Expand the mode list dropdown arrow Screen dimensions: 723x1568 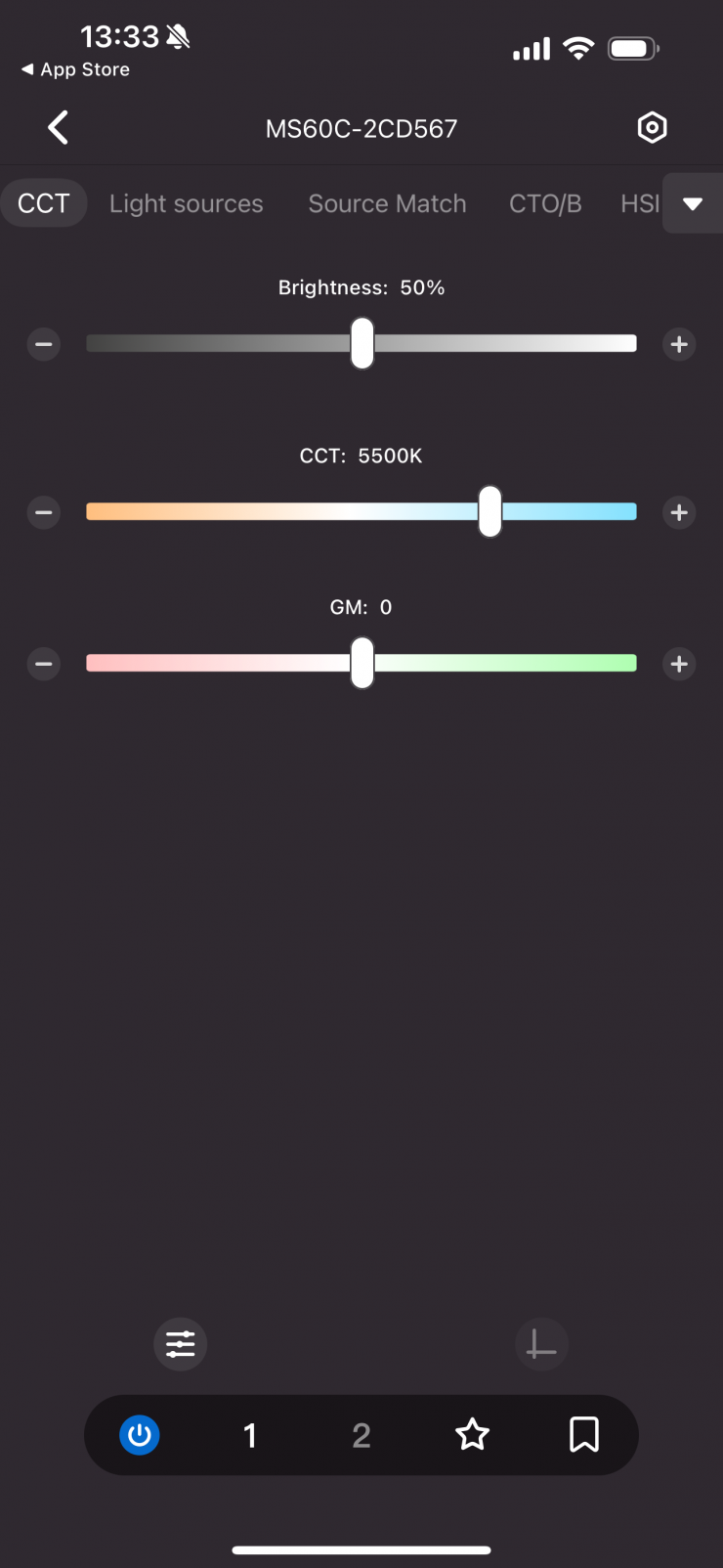click(x=693, y=203)
